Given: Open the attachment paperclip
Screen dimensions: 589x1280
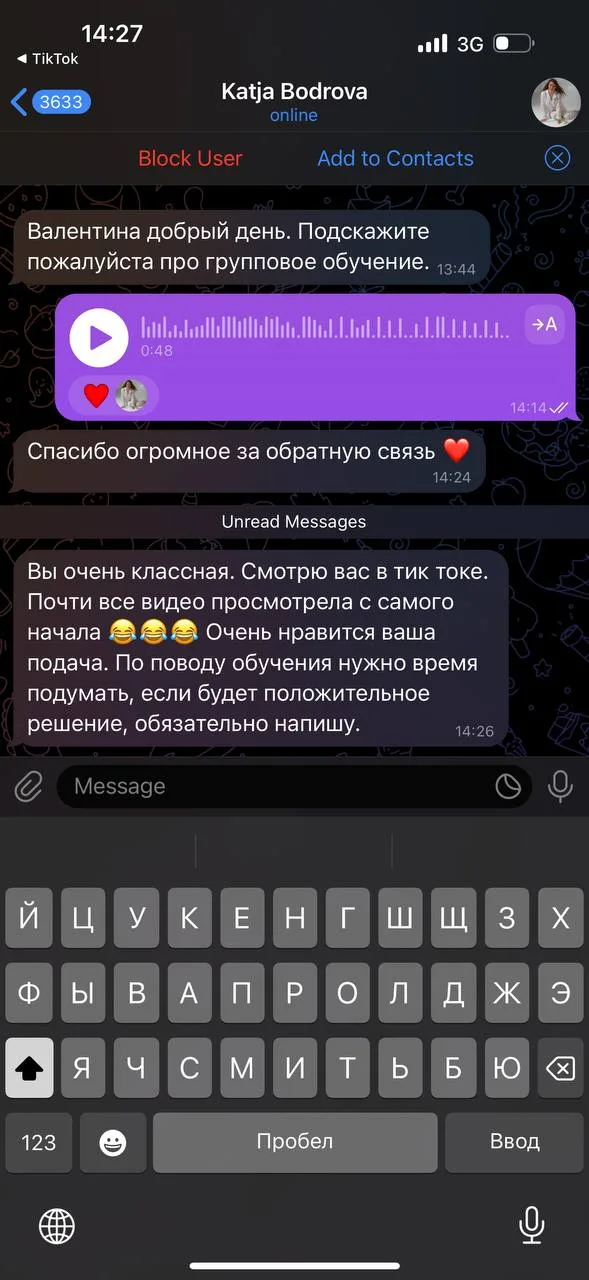Looking at the screenshot, I should coord(29,787).
